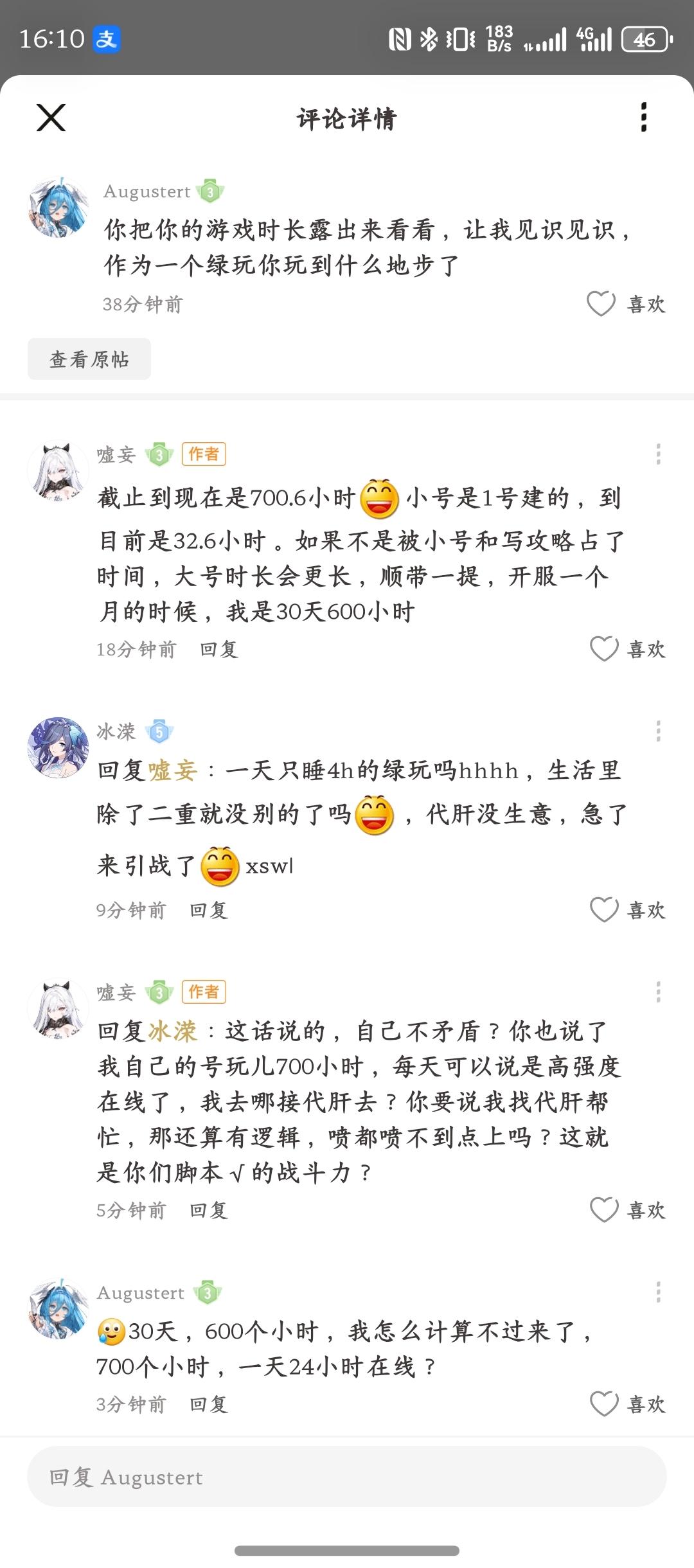Tap 查看原帖 to view the original post
694x1568 pixels.
click(89, 359)
